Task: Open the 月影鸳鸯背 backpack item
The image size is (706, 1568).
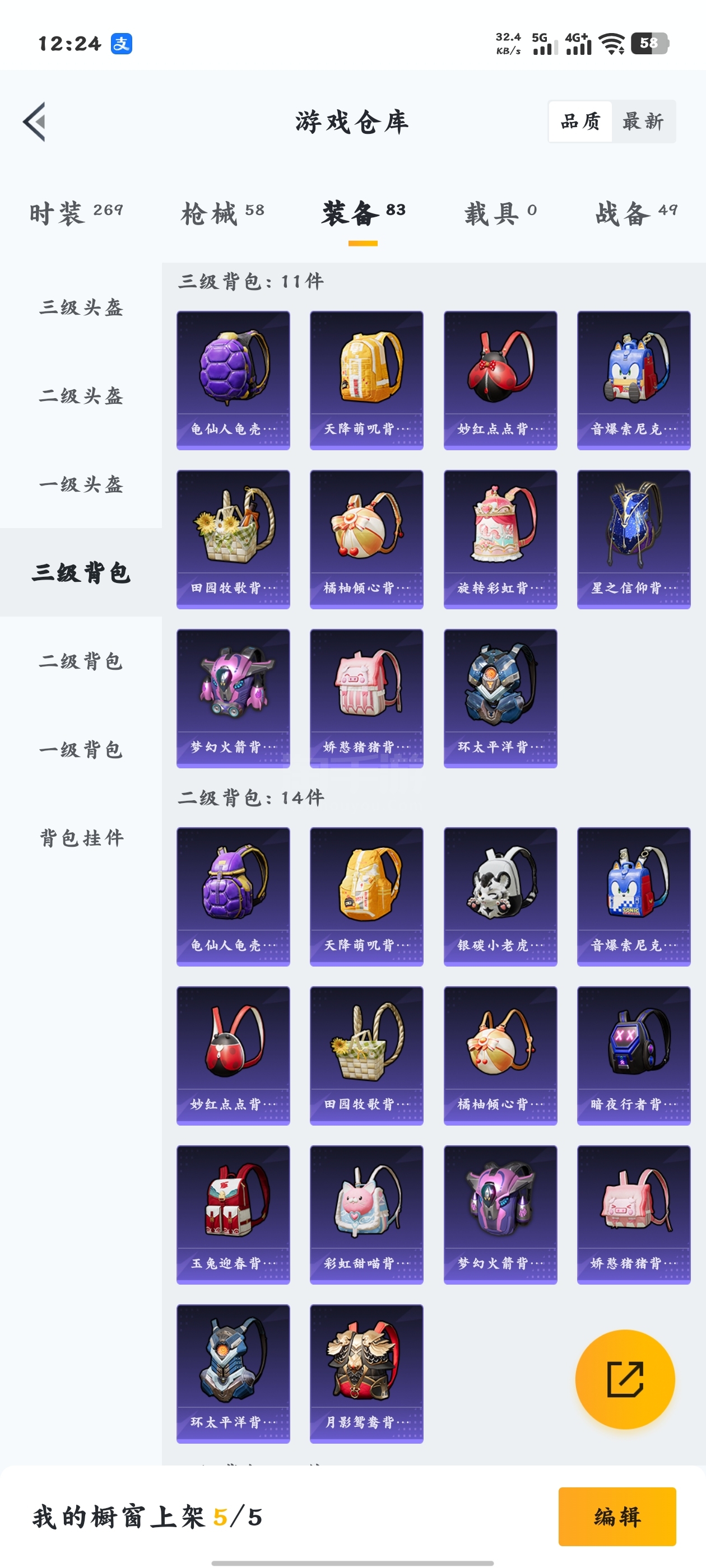Action: coord(366,1373)
